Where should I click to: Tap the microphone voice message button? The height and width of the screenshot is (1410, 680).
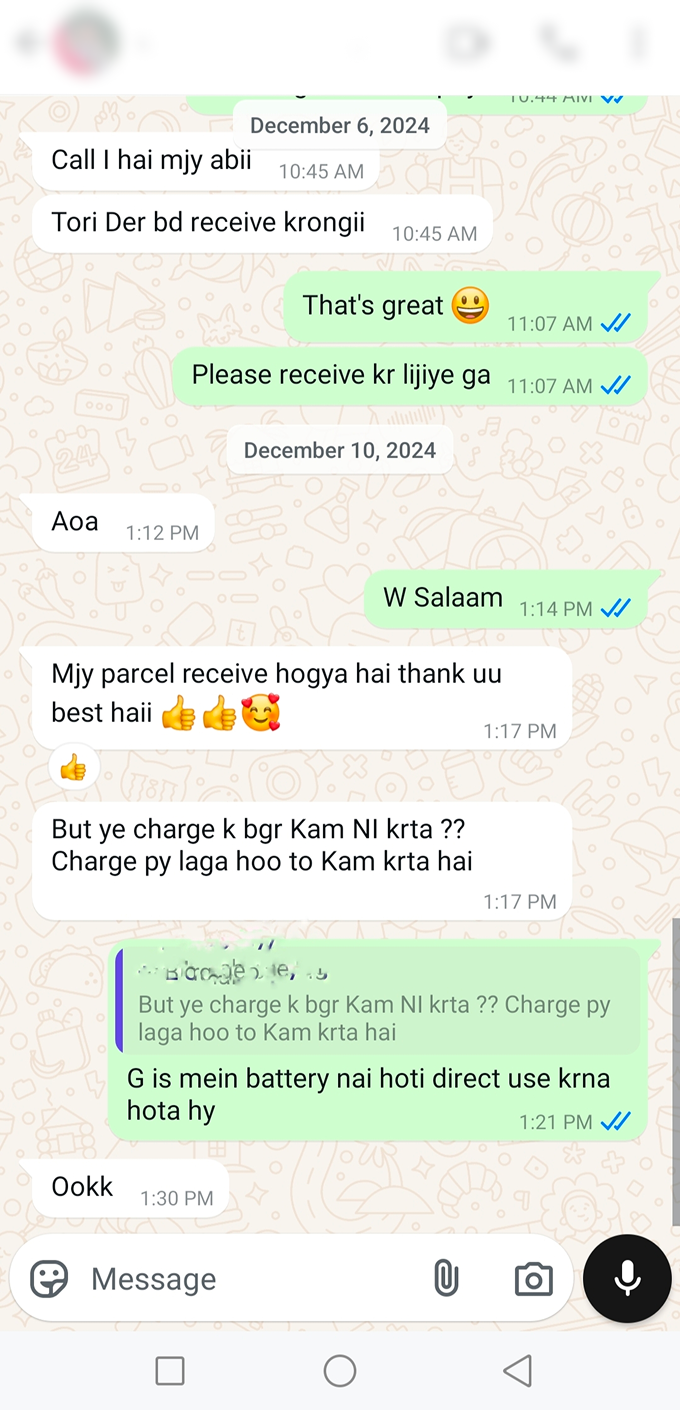click(x=627, y=1279)
